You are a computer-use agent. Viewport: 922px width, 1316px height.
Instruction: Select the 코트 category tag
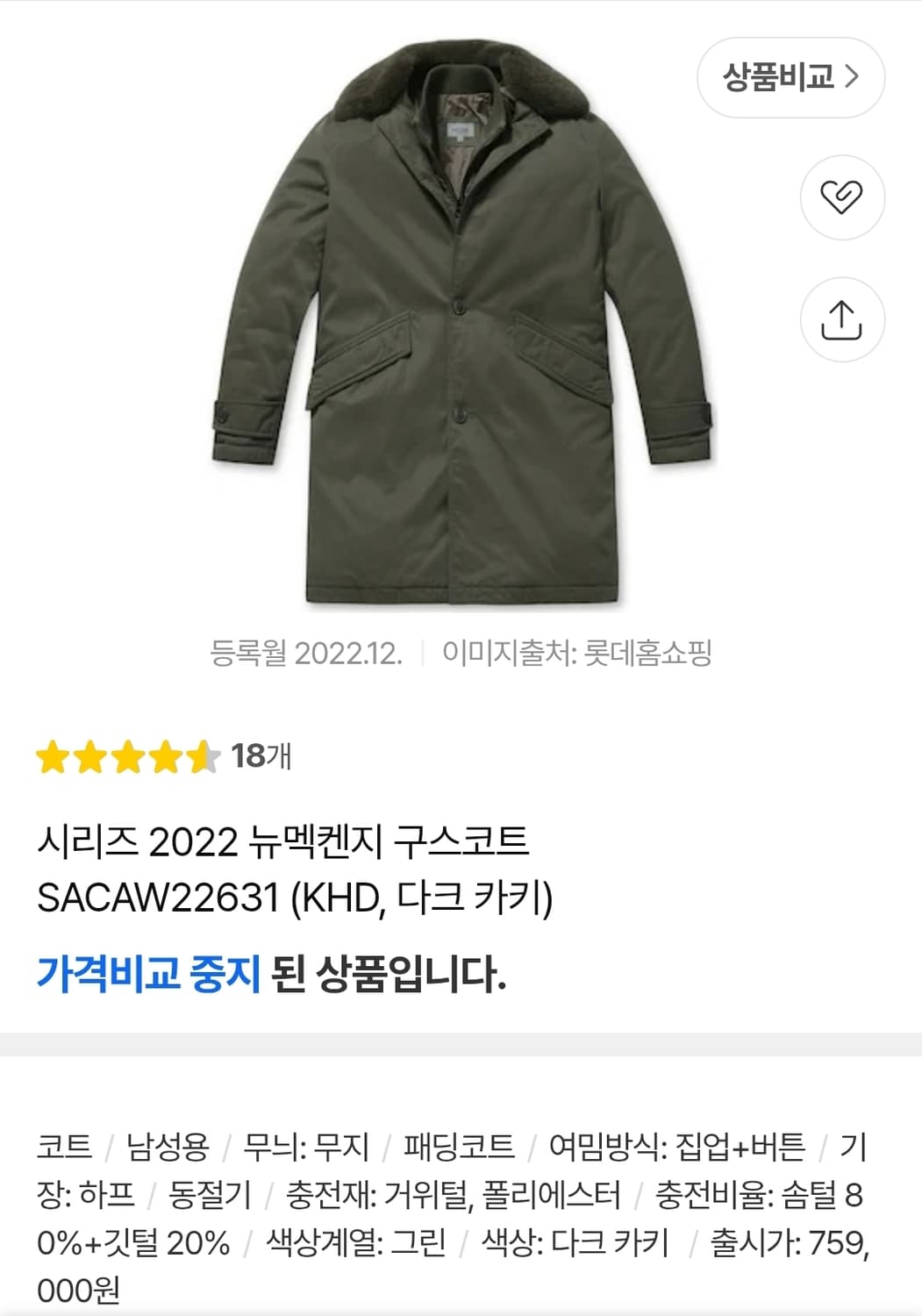pos(64,1144)
